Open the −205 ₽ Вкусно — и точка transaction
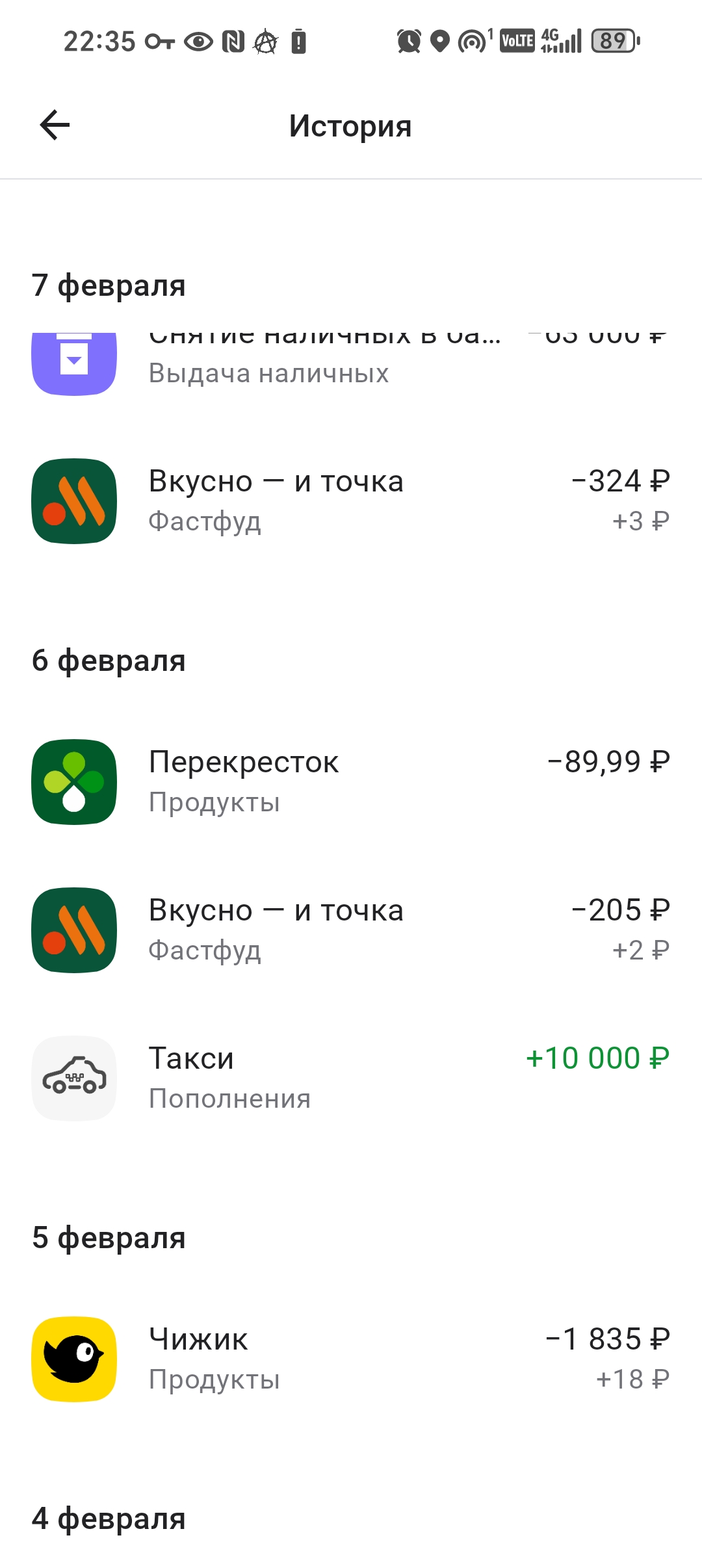This screenshot has width=702, height=1568. (350, 930)
